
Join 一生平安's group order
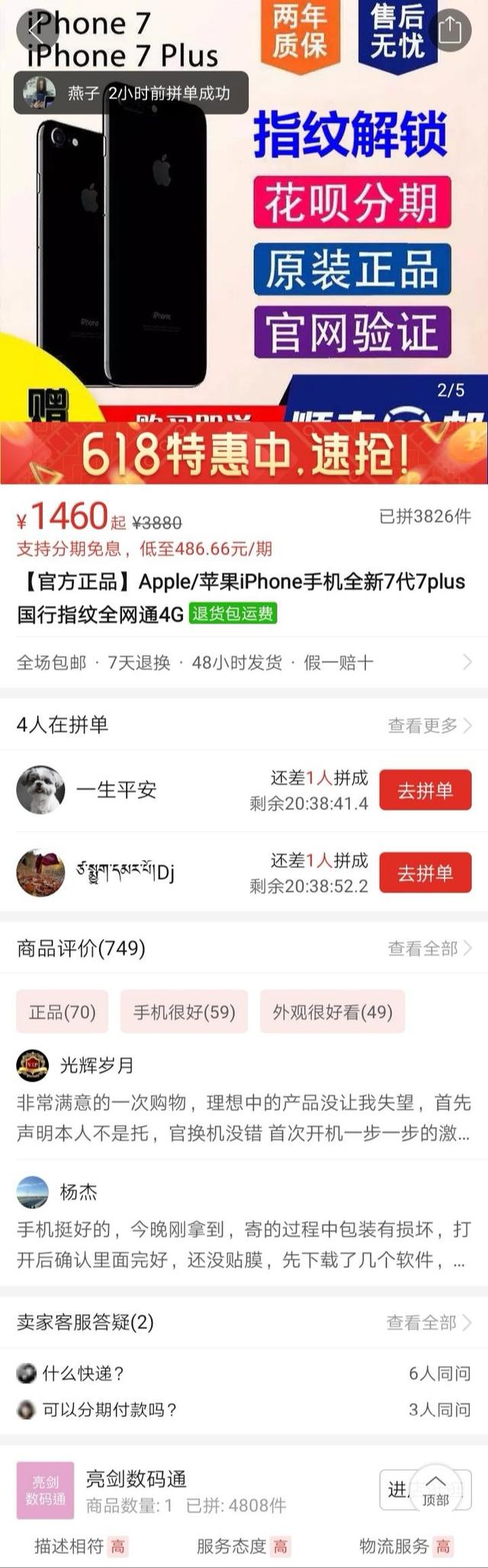point(425,790)
